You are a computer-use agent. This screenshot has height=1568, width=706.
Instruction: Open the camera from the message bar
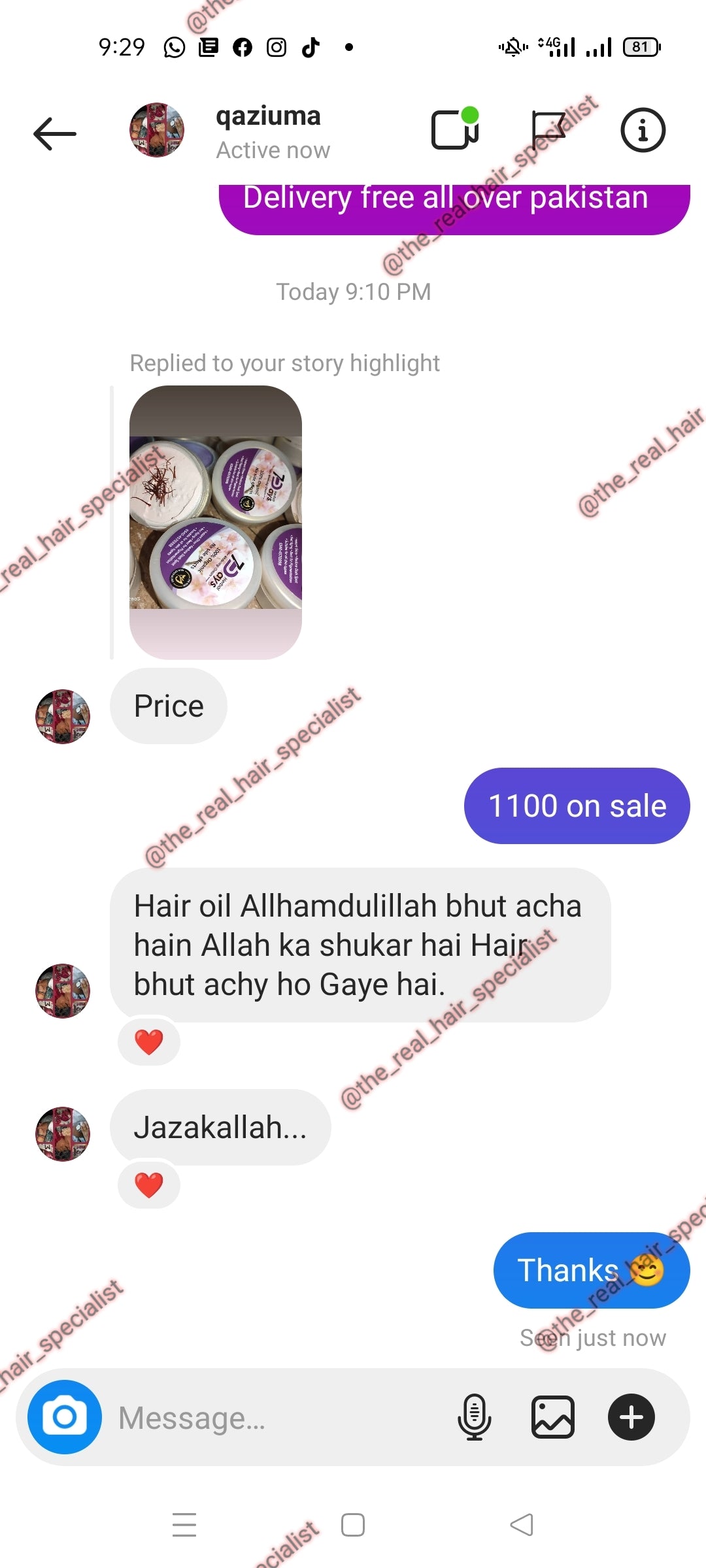pyautogui.click(x=65, y=1417)
